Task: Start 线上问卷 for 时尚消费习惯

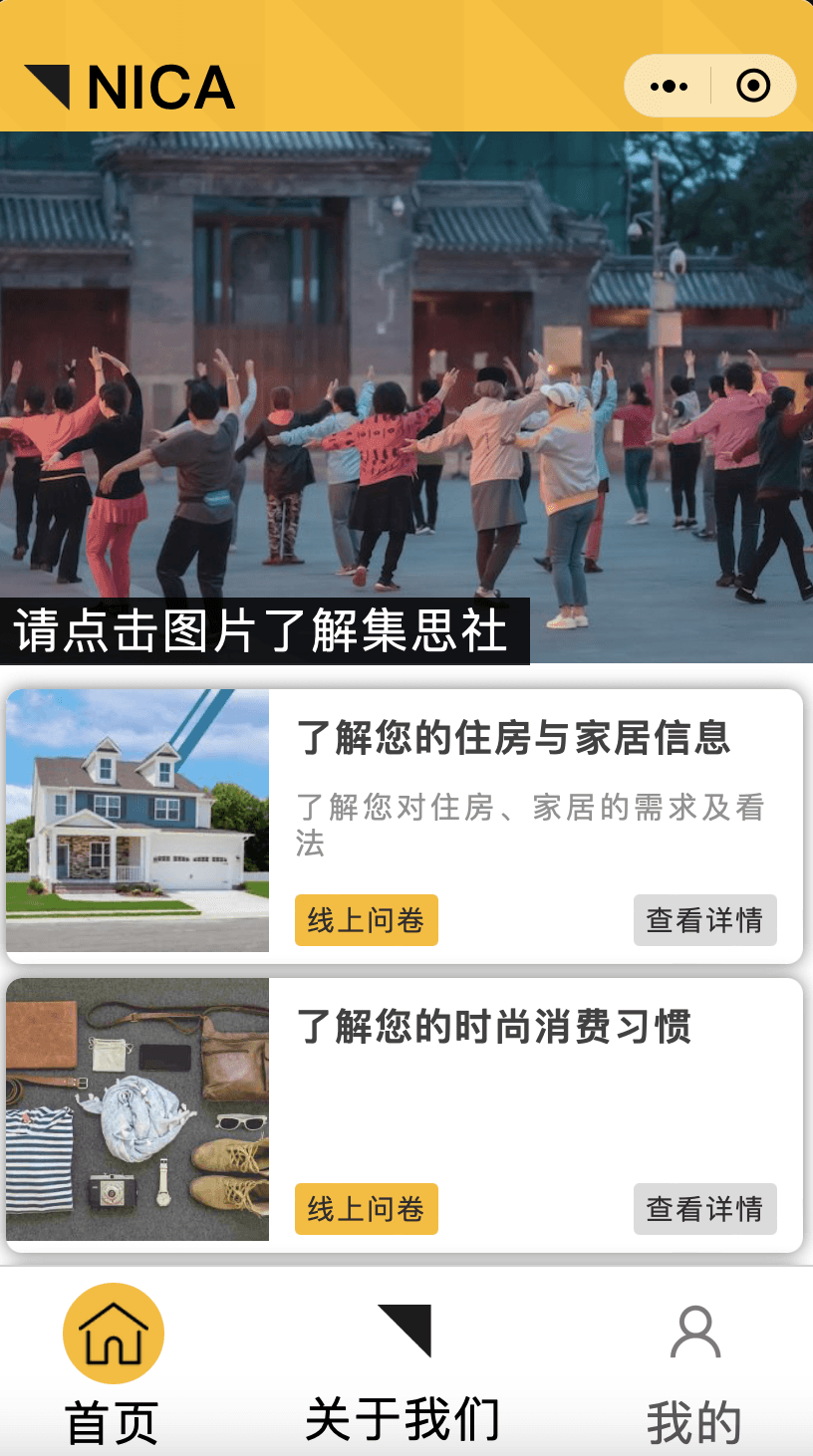Action: click(366, 1209)
